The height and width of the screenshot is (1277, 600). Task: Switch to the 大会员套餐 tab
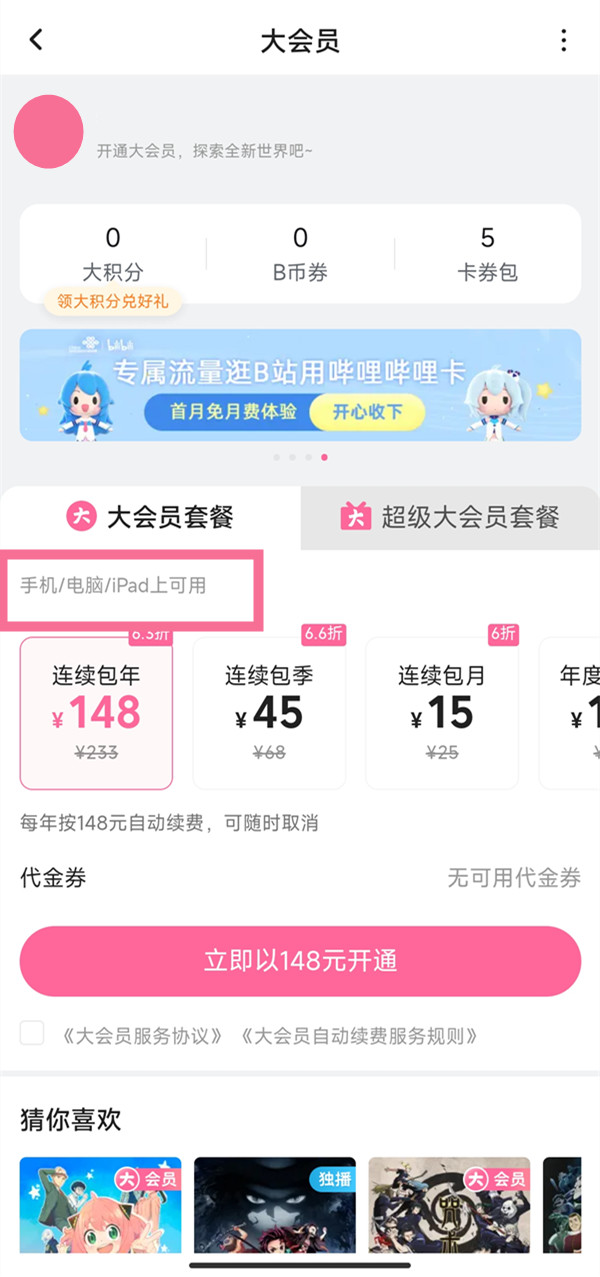click(x=150, y=517)
